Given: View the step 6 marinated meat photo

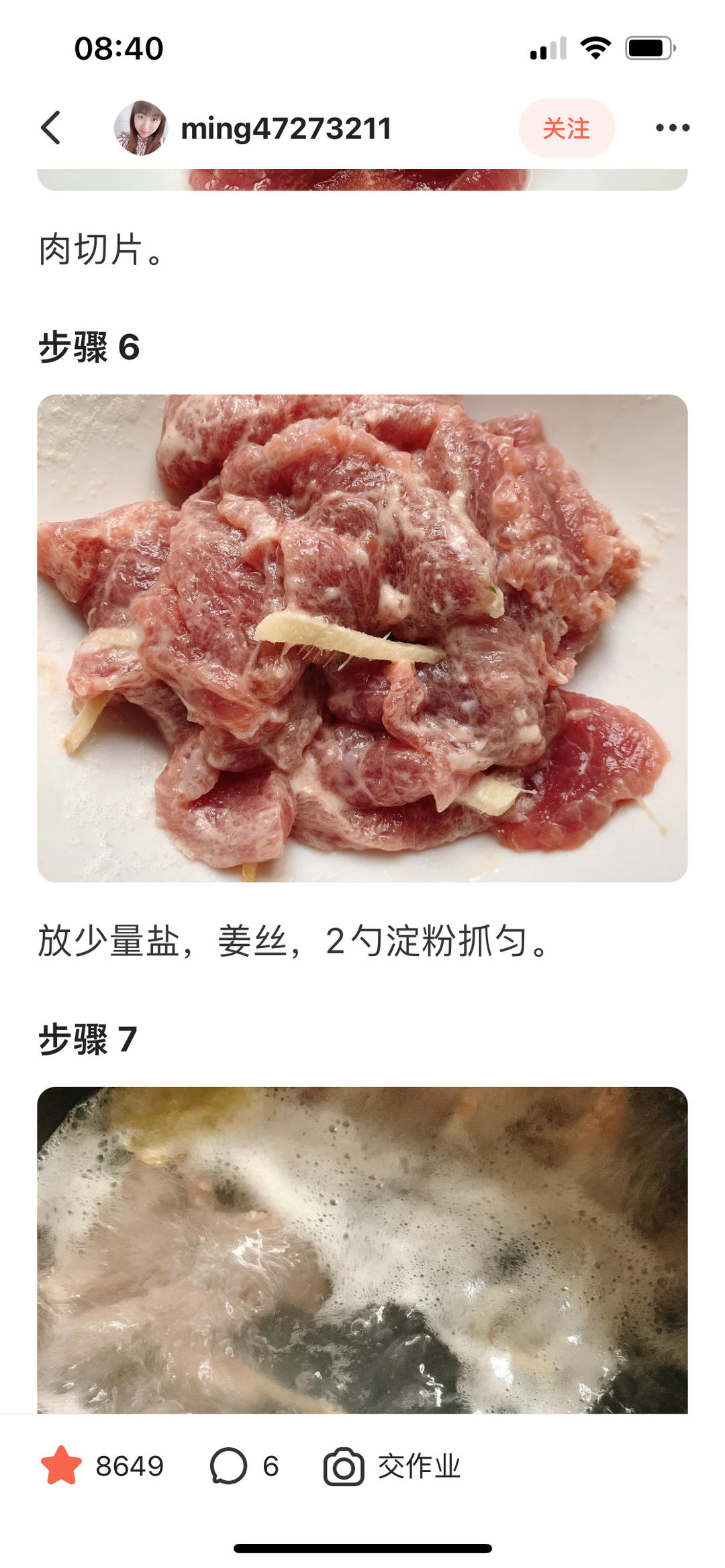Looking at the screenshot, I should 362,637.
